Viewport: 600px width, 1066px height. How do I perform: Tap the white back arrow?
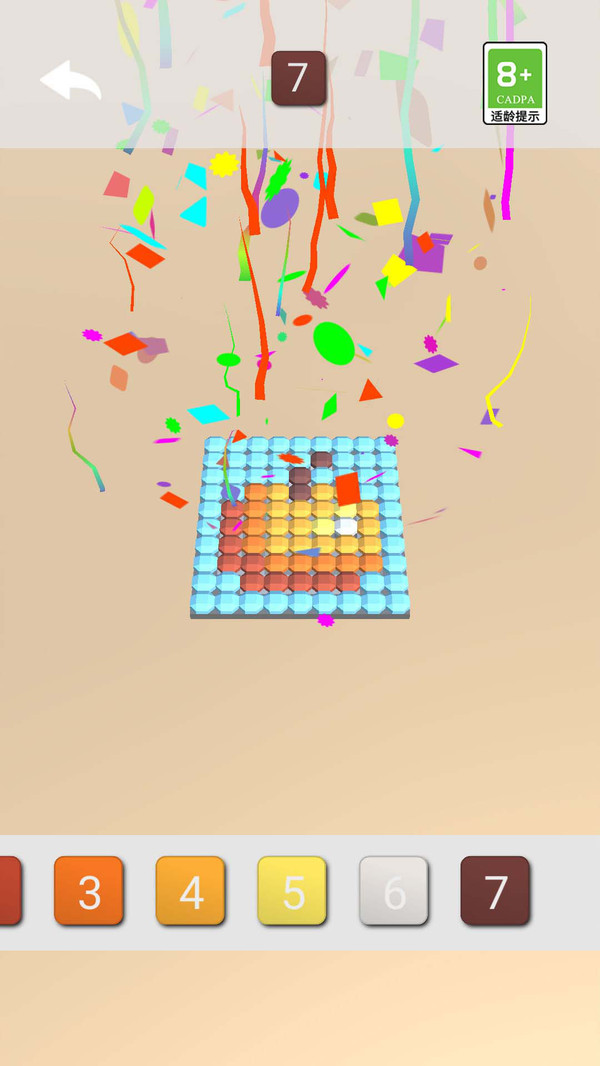click(x=71, y=80)
